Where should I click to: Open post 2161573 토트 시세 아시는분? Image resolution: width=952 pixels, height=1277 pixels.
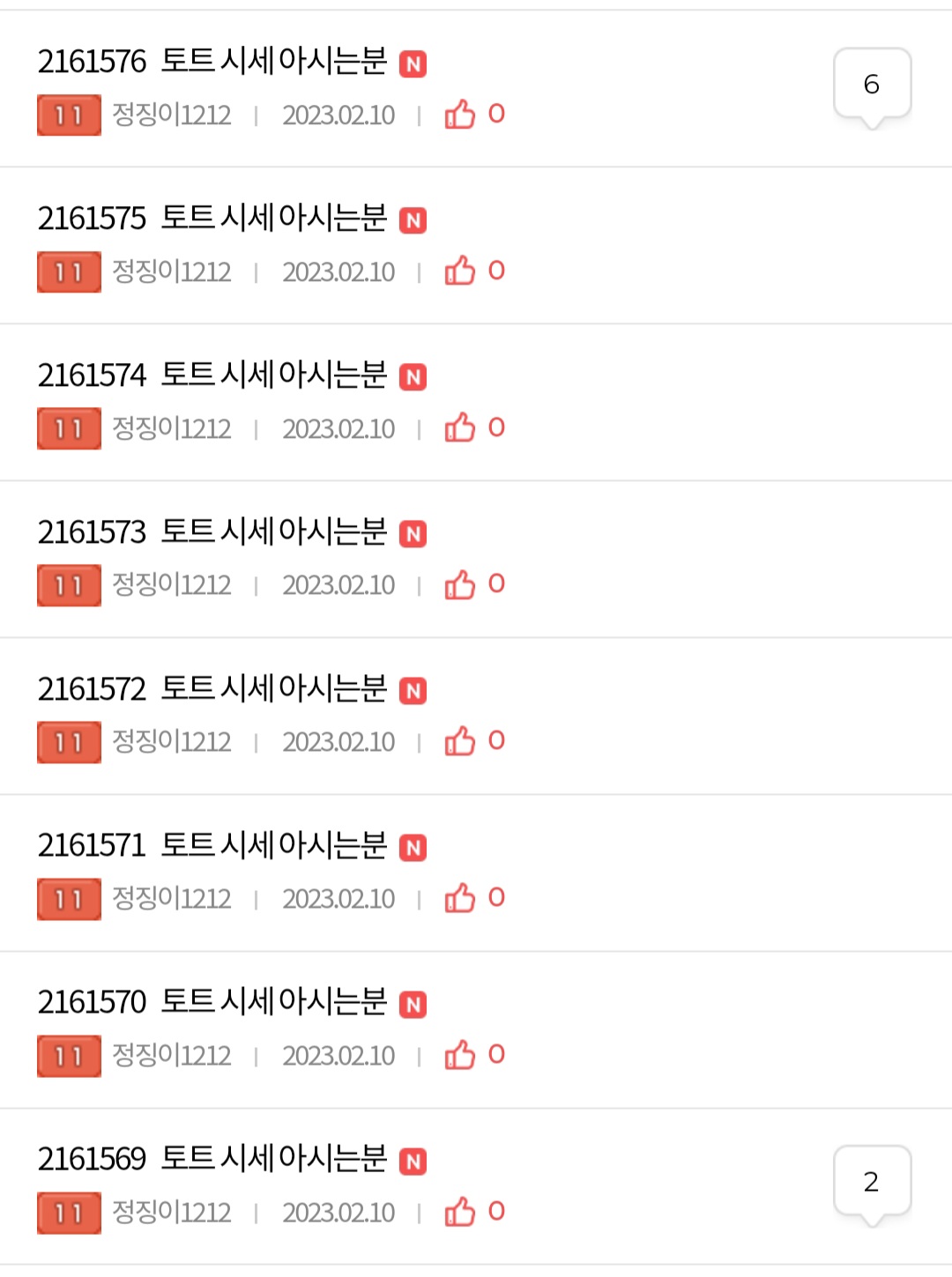coord(212,532)
